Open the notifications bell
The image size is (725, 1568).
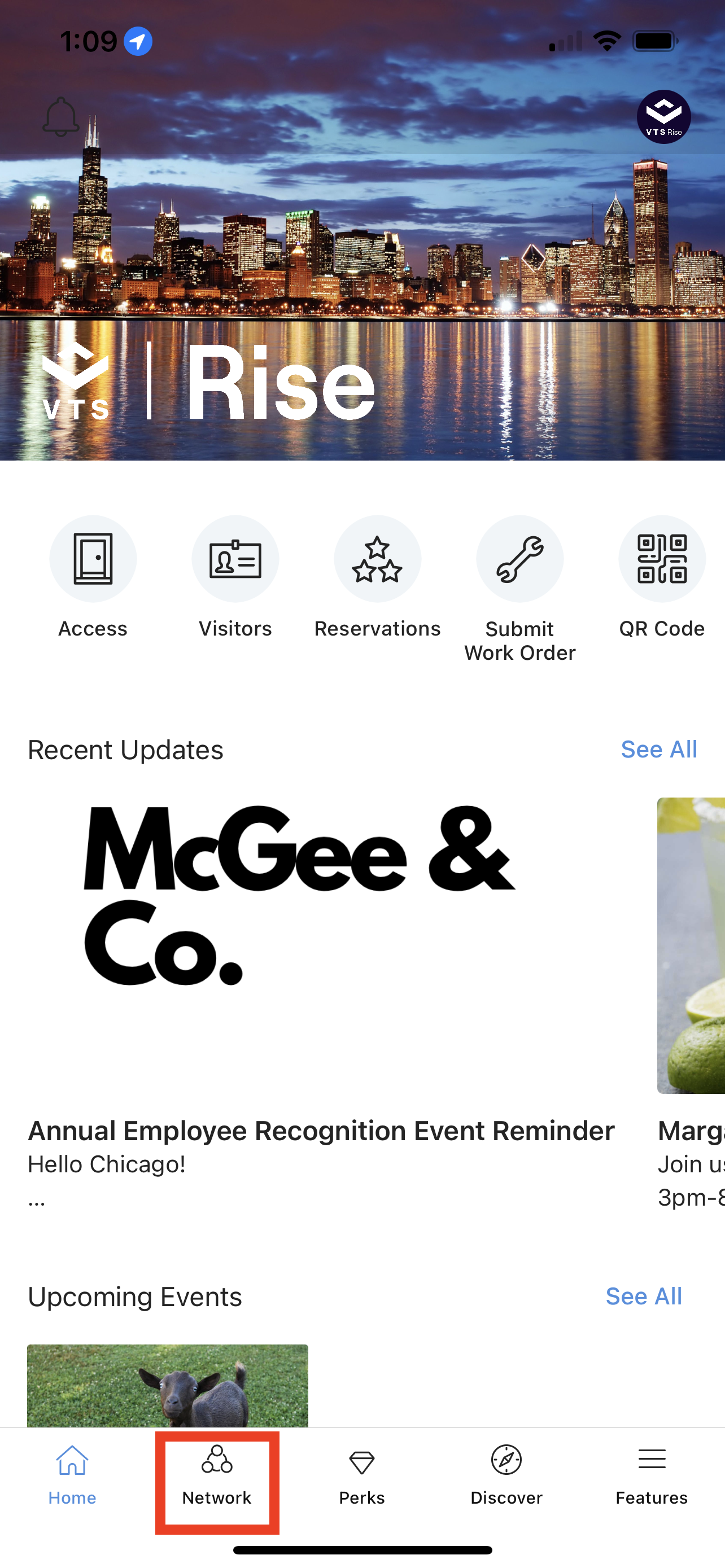[x=61, y=117]
